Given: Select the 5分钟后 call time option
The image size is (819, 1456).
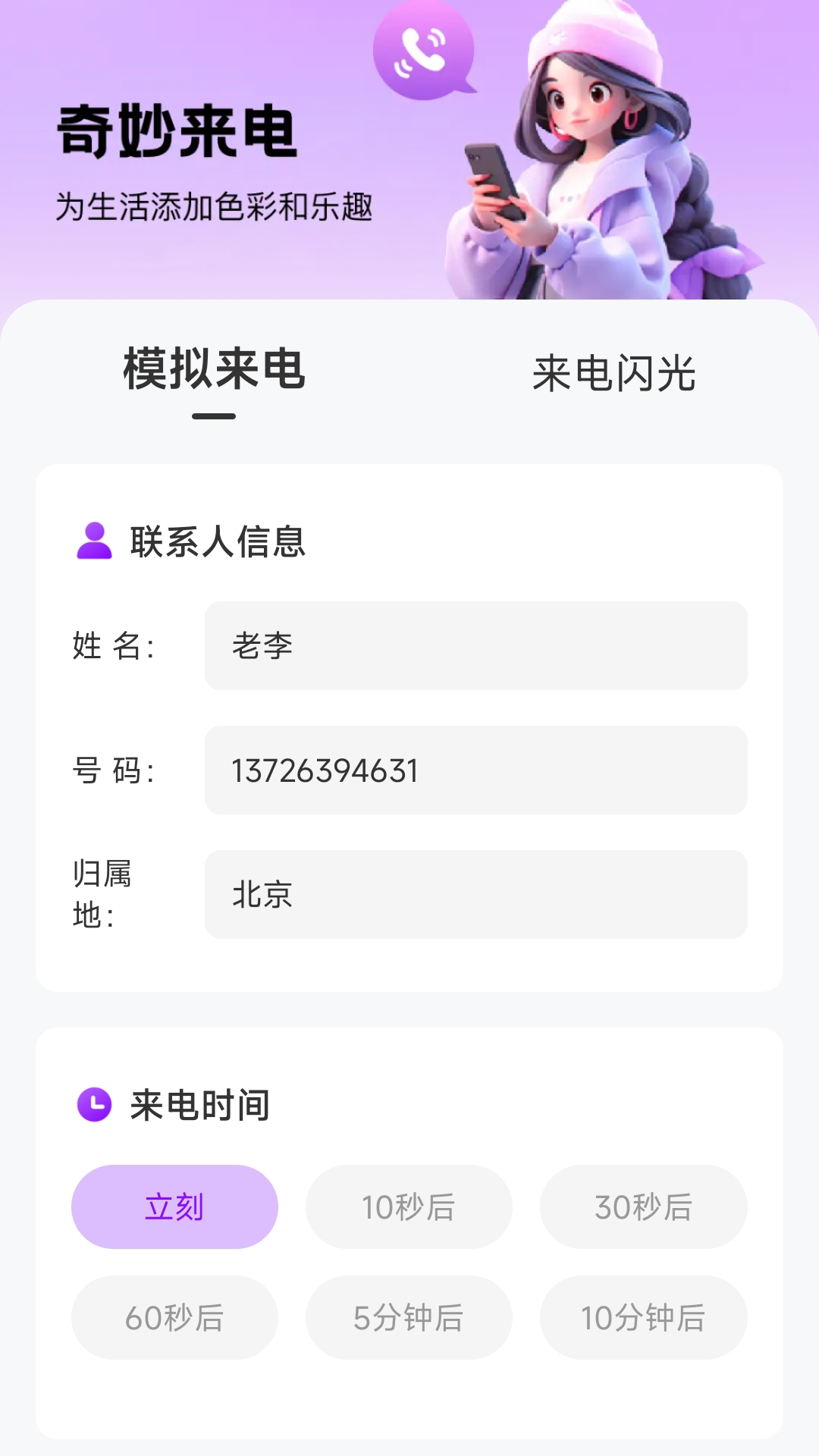Looking at the screenshot, I should tap(408, 1317).
